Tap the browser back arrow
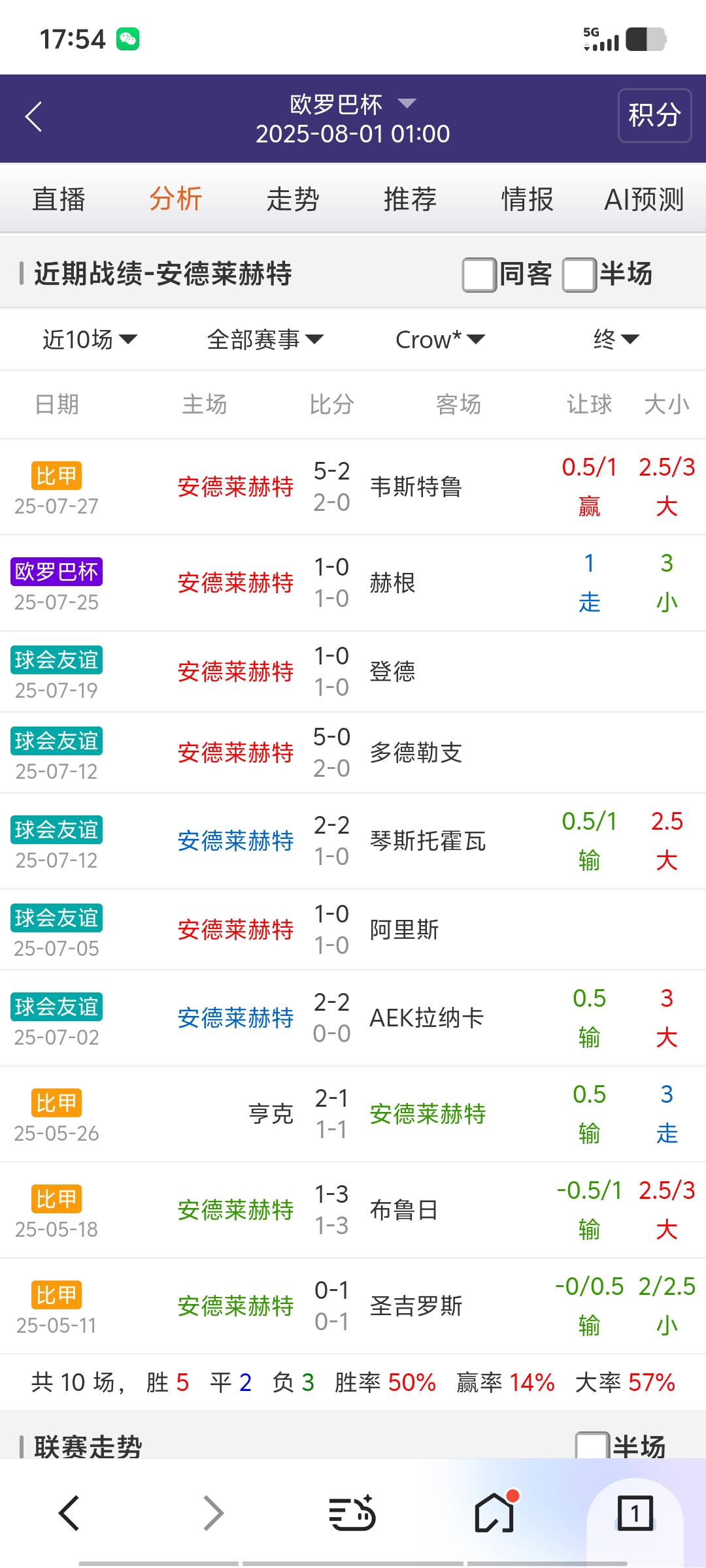The width and height of the screenshot is (706, 1568). click(69, 1513)
